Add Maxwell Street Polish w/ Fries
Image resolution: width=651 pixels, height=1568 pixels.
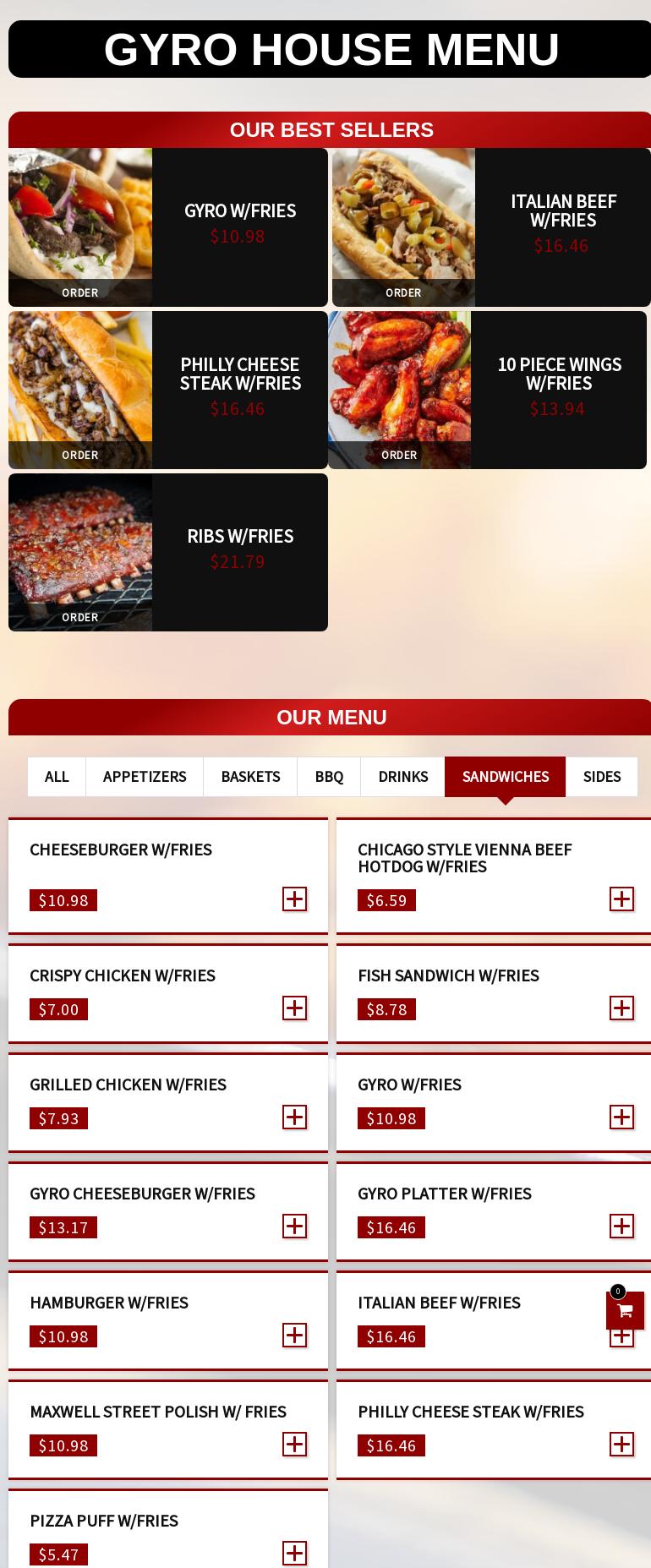(x=294, y=1444)
